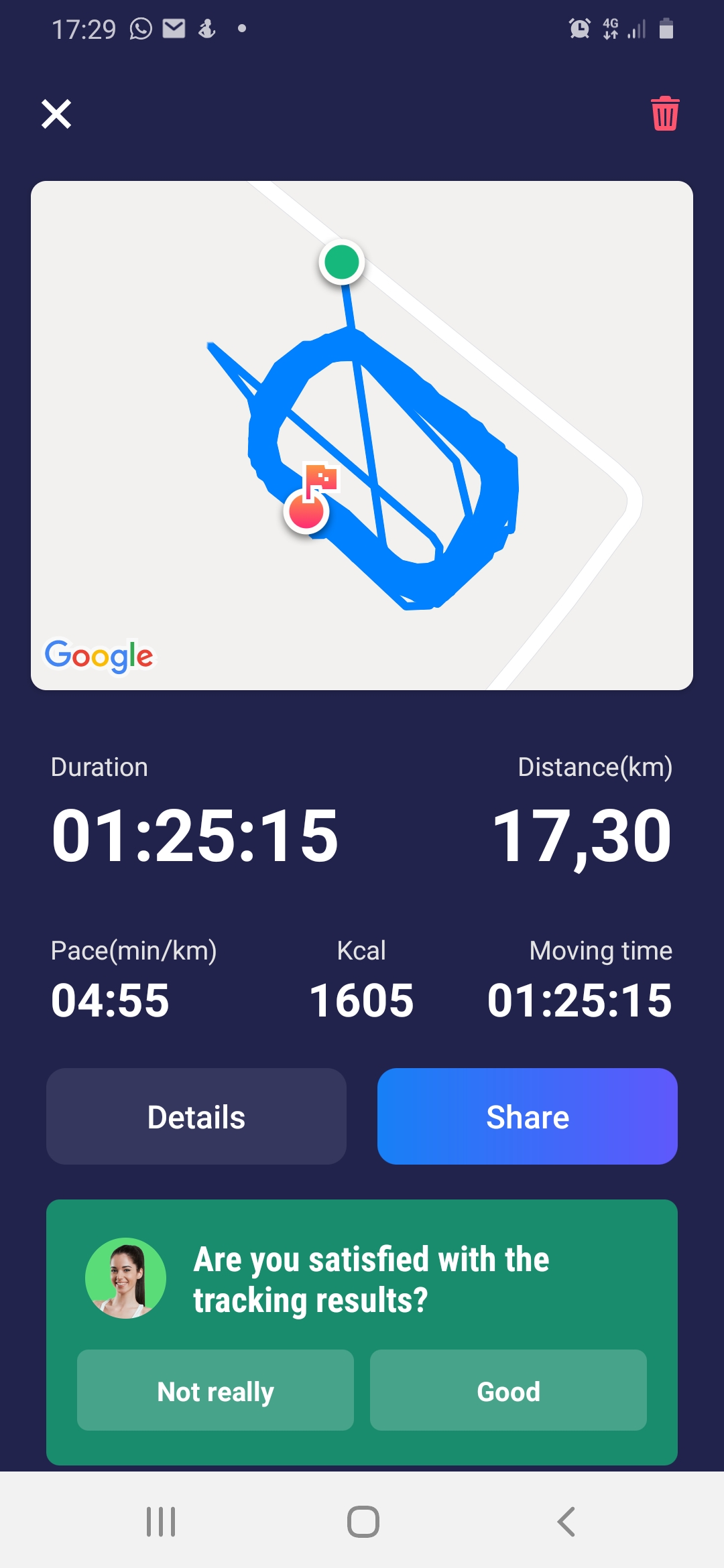The width and height of the screenshot is (724, 1568).
Task: Delete this run with the trash icon
Action: (x=665, y=114)
